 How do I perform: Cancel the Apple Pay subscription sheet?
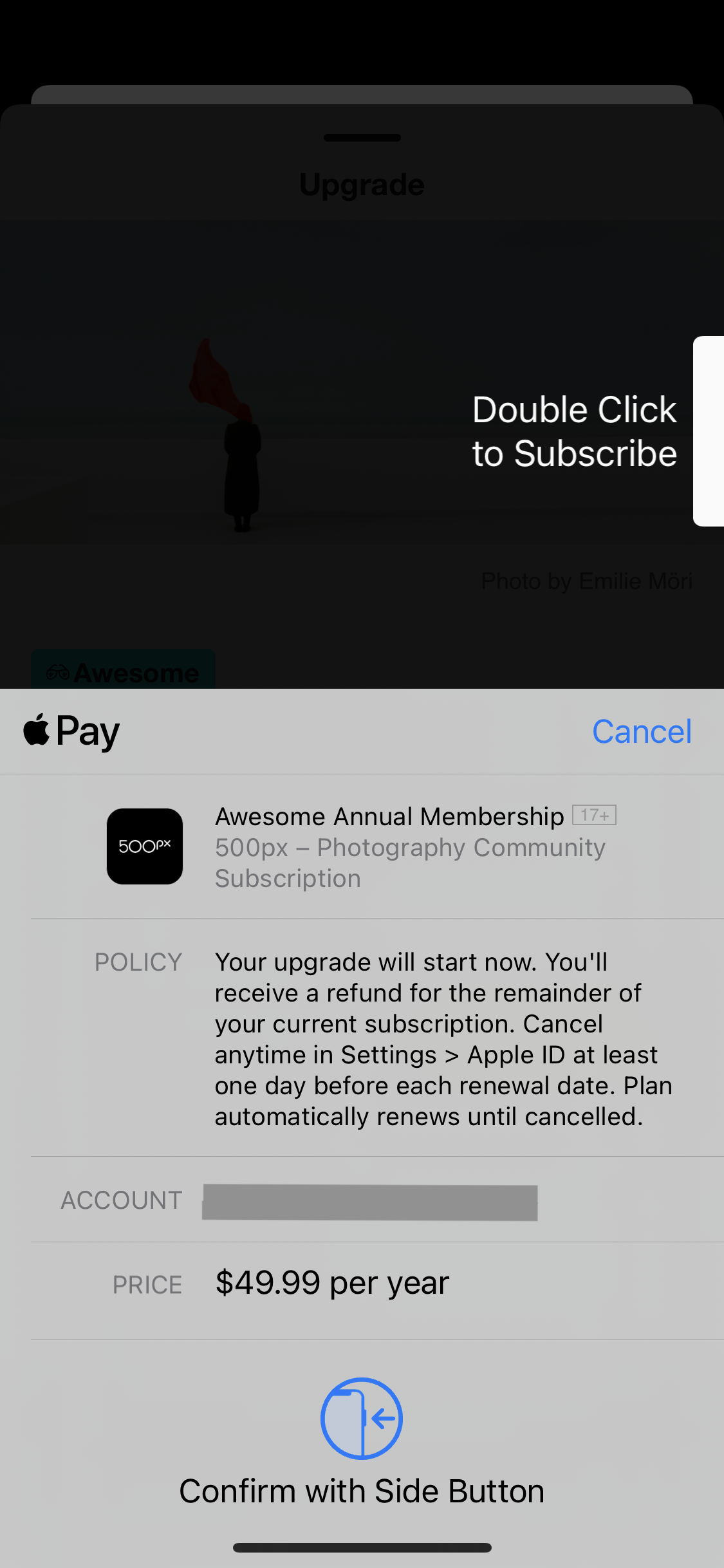click(x=642, y=732)
